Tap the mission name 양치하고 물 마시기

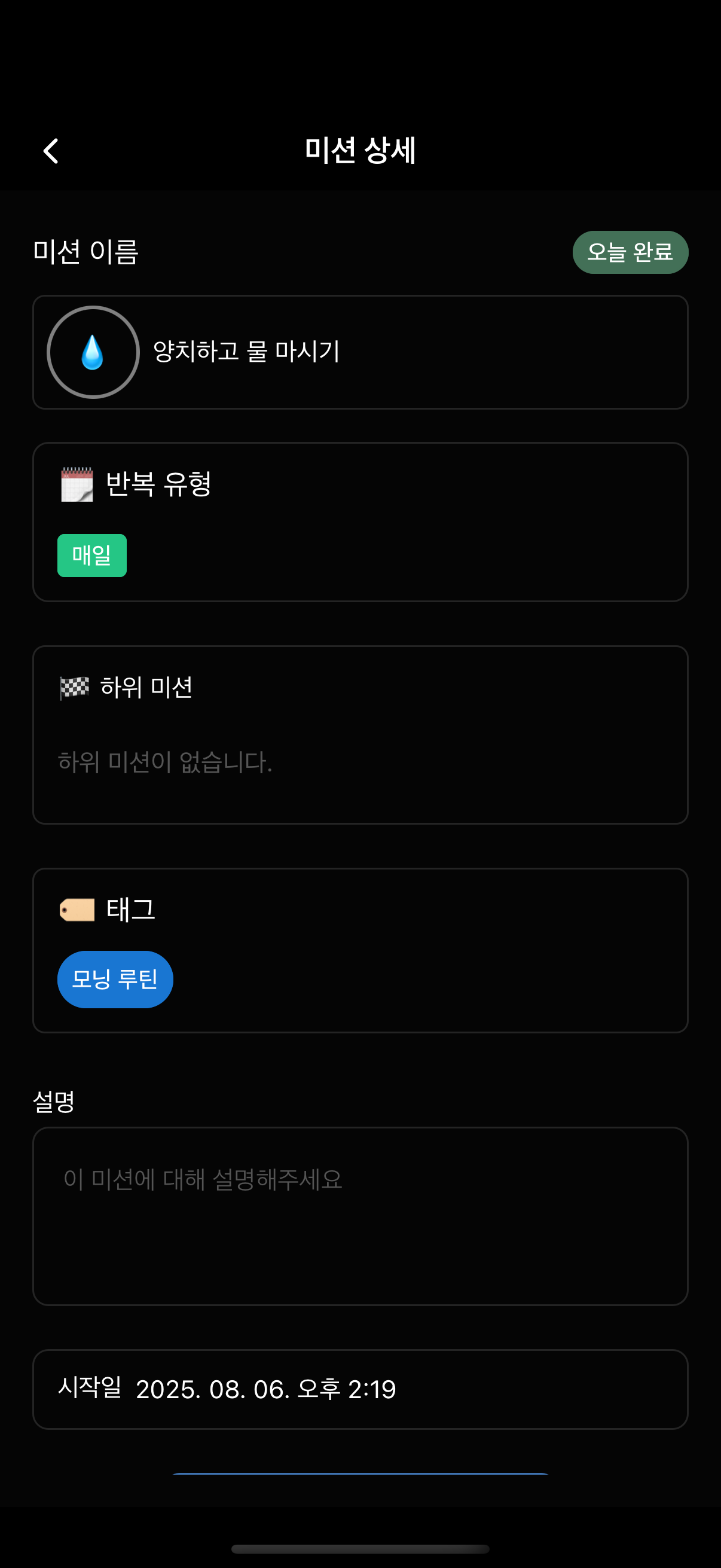247,352
